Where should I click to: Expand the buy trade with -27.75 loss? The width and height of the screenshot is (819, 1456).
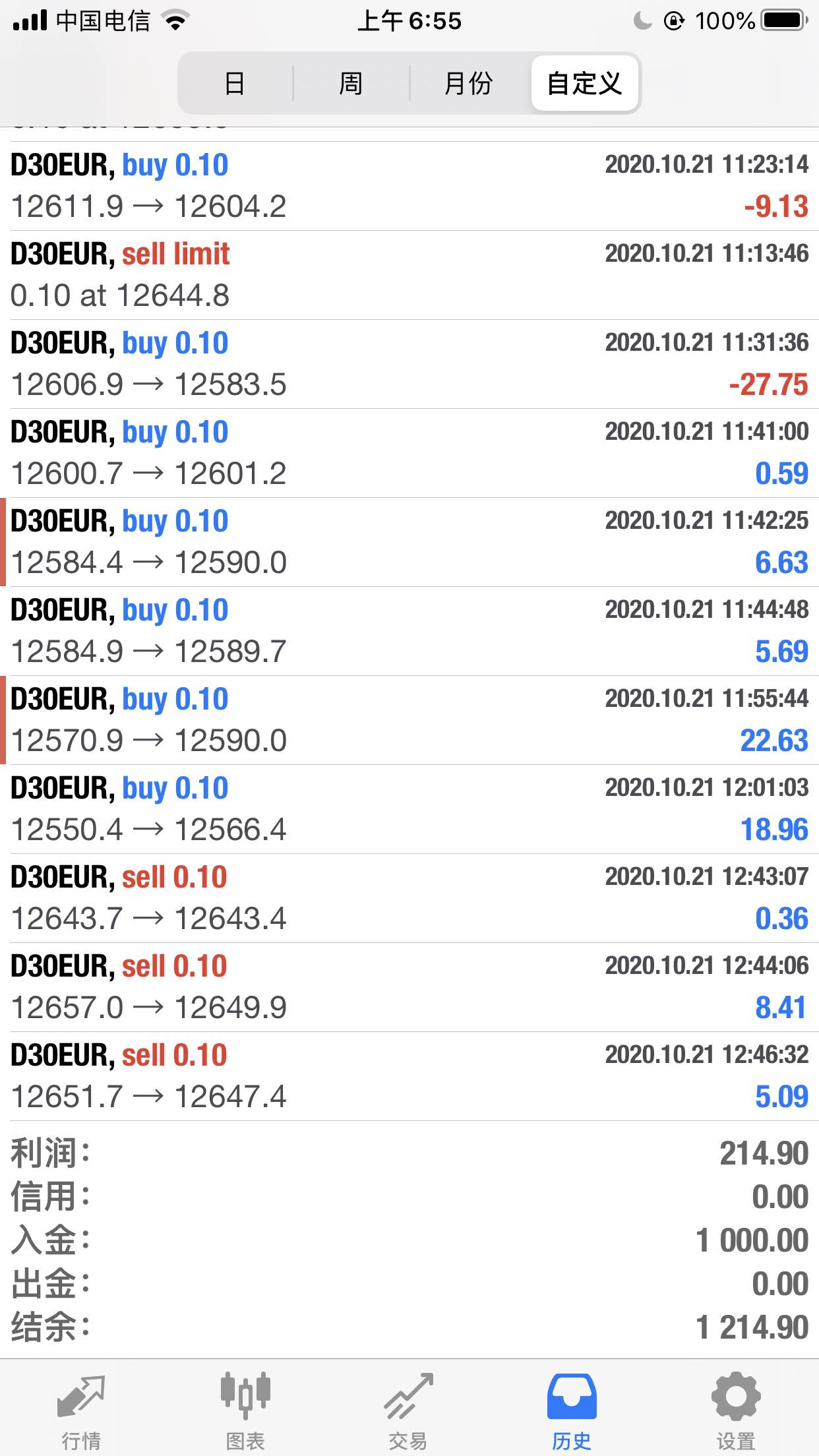tap(409, 364)
